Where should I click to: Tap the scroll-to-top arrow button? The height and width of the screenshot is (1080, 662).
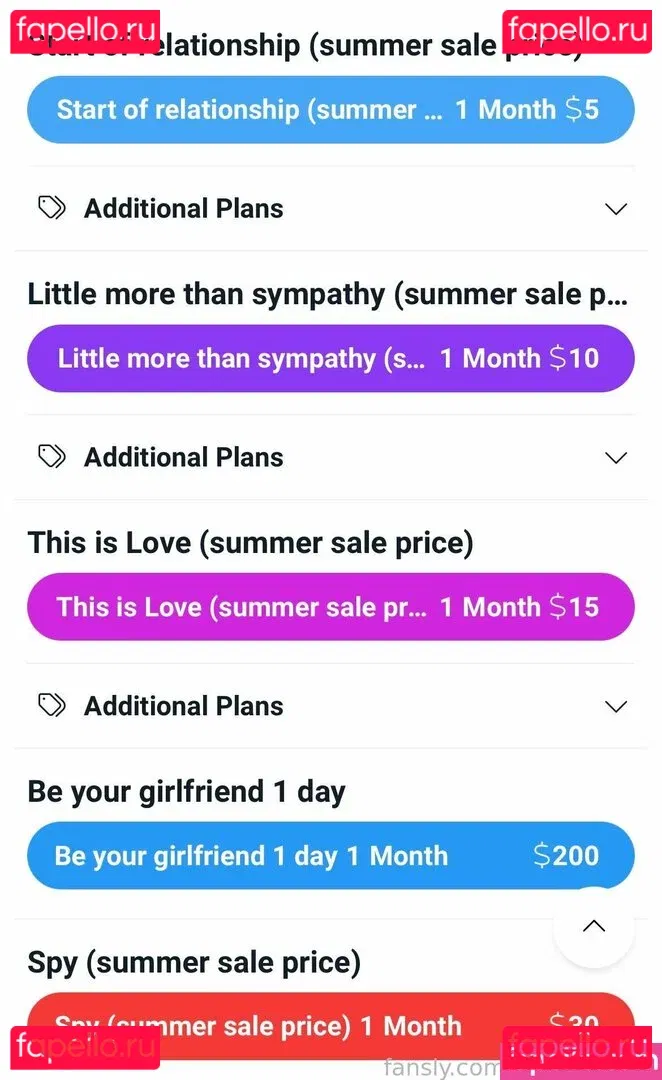(x=594, y=926)
